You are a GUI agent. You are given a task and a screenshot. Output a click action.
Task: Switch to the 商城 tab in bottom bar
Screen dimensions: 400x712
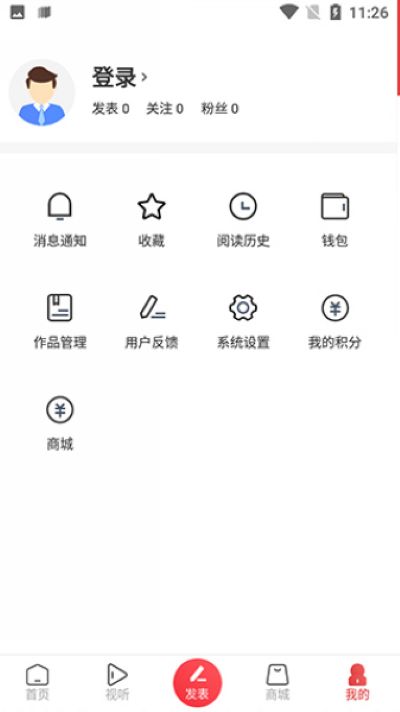[x=277, y=682]
